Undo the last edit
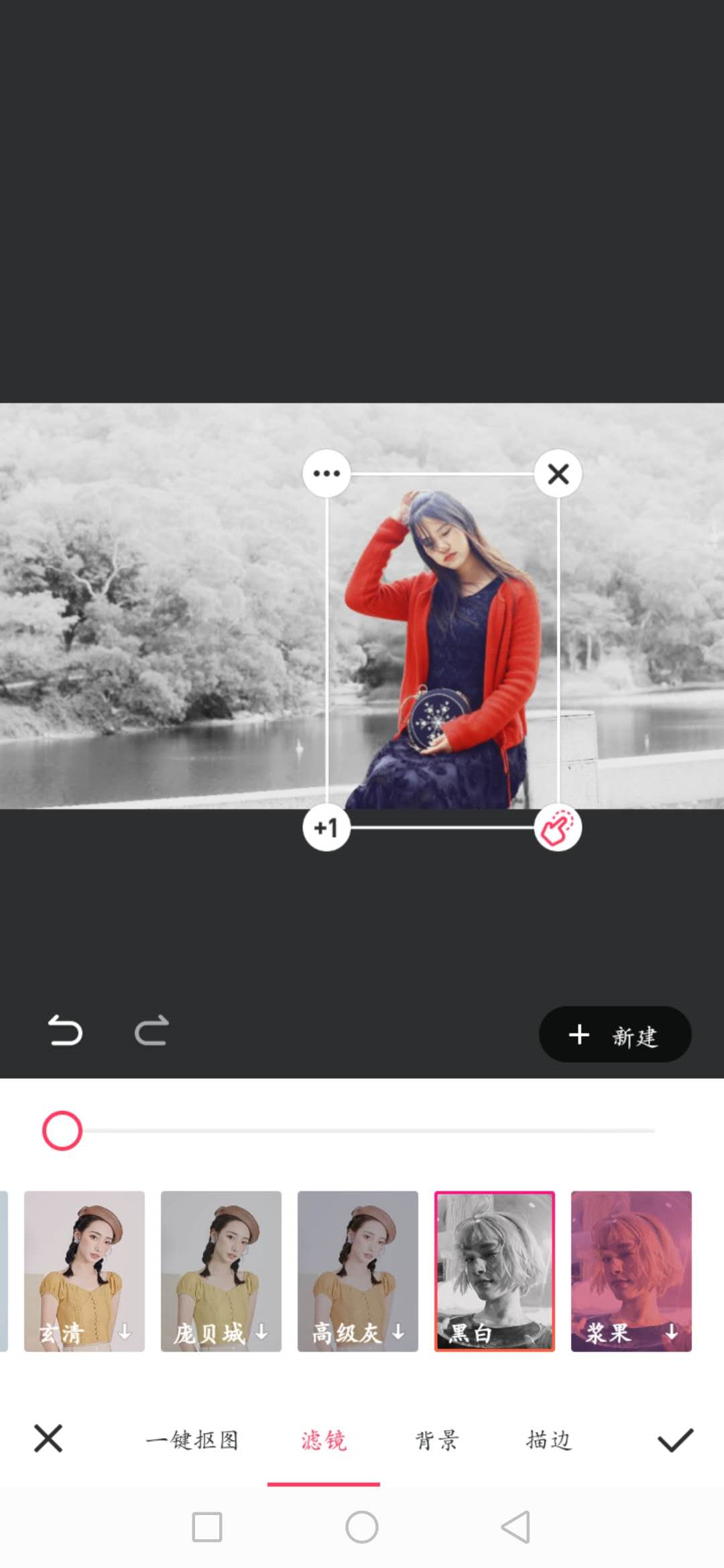Viewport: 724px width, 1568px height. point(65,1031)
